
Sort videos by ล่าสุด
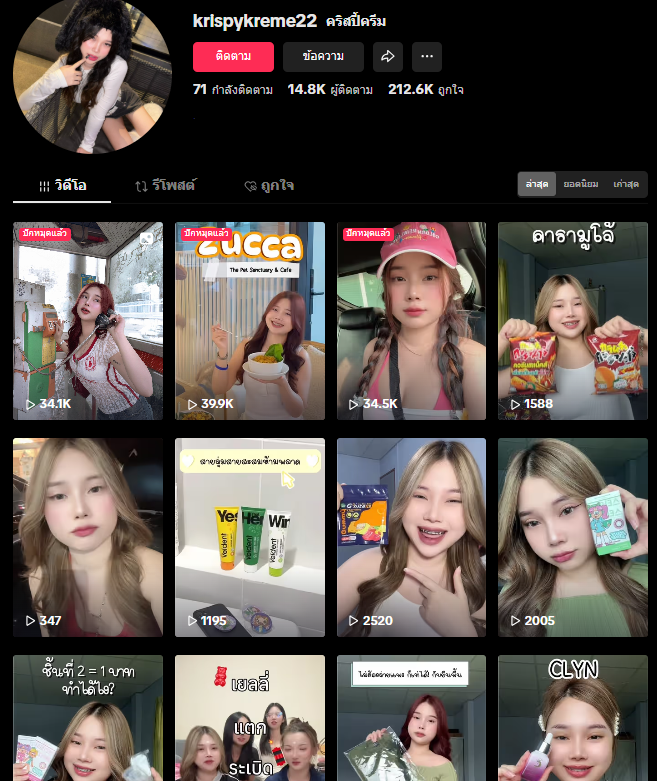point(537,185)
